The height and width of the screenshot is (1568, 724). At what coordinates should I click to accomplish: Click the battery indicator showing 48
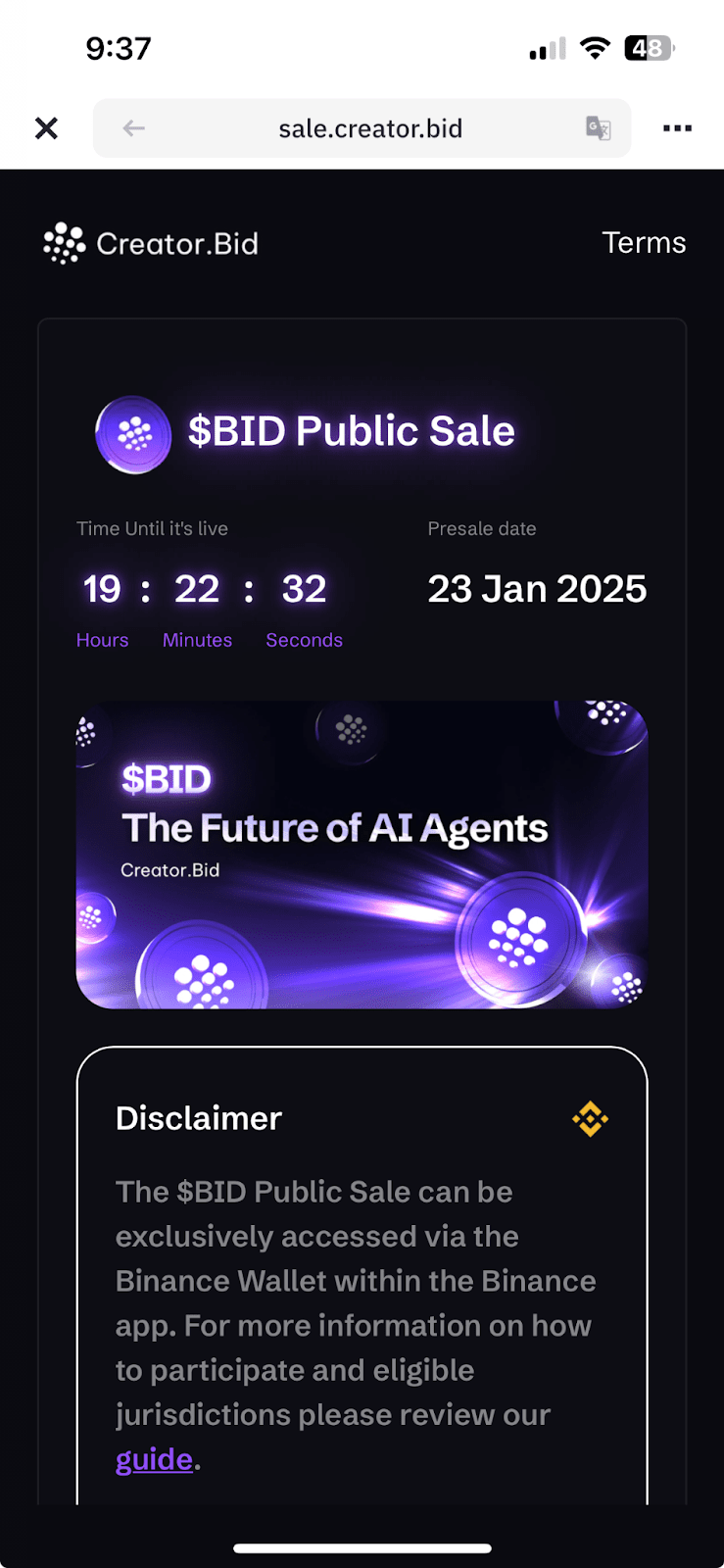[648, 46]
